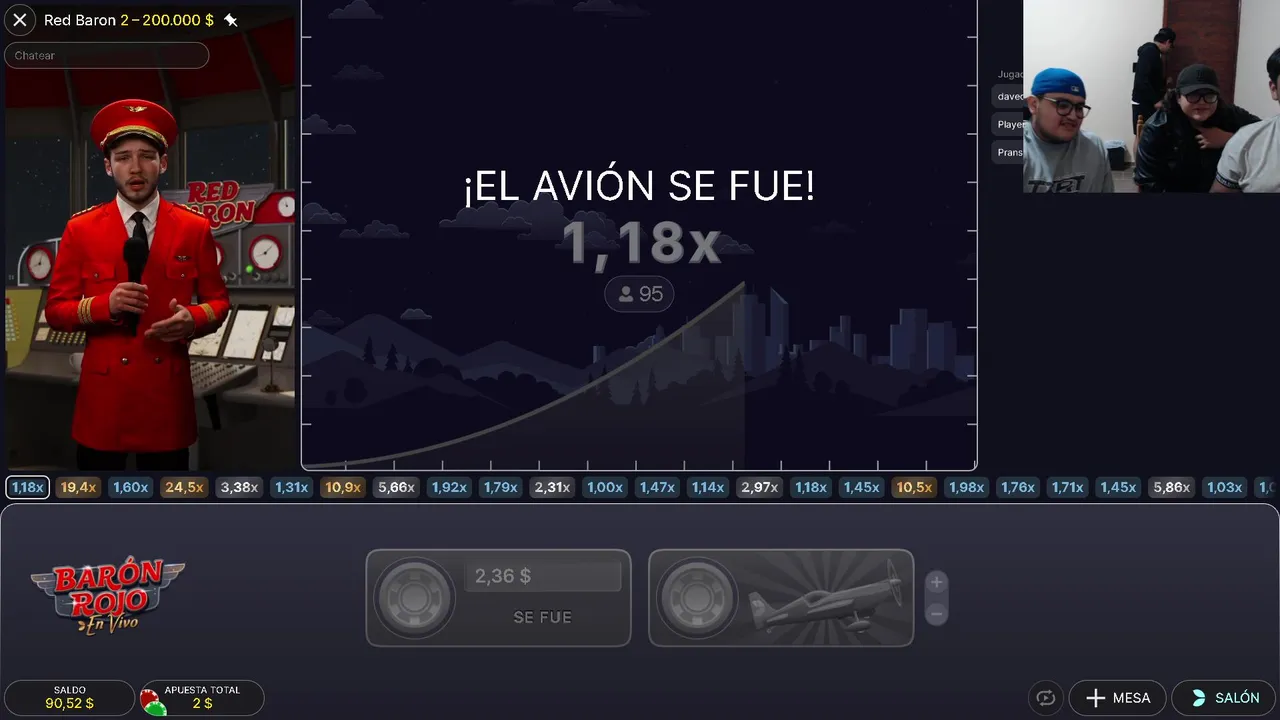The width and height of the screenshot is (1280, 720).
Task: Tap the auto-repeat icon next to MESA
Action: click(1046, 698)
